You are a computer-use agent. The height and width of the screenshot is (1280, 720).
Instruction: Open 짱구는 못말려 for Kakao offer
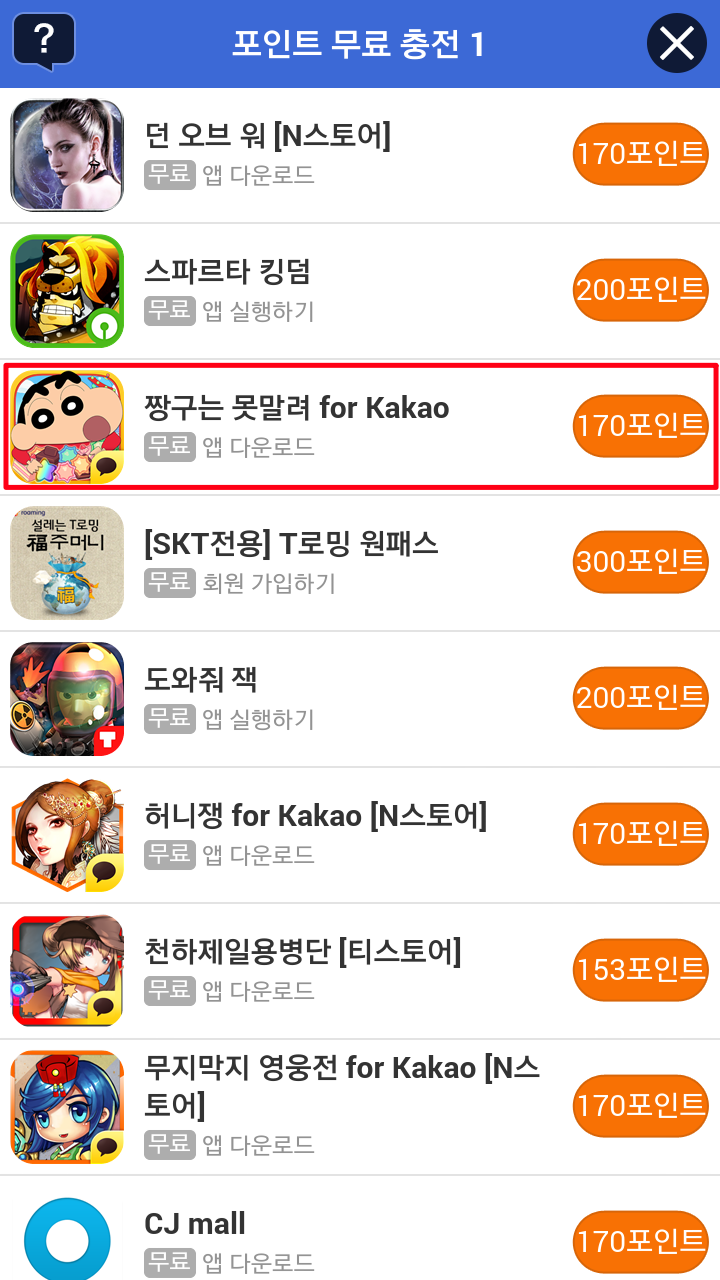(x=300, y=426)
